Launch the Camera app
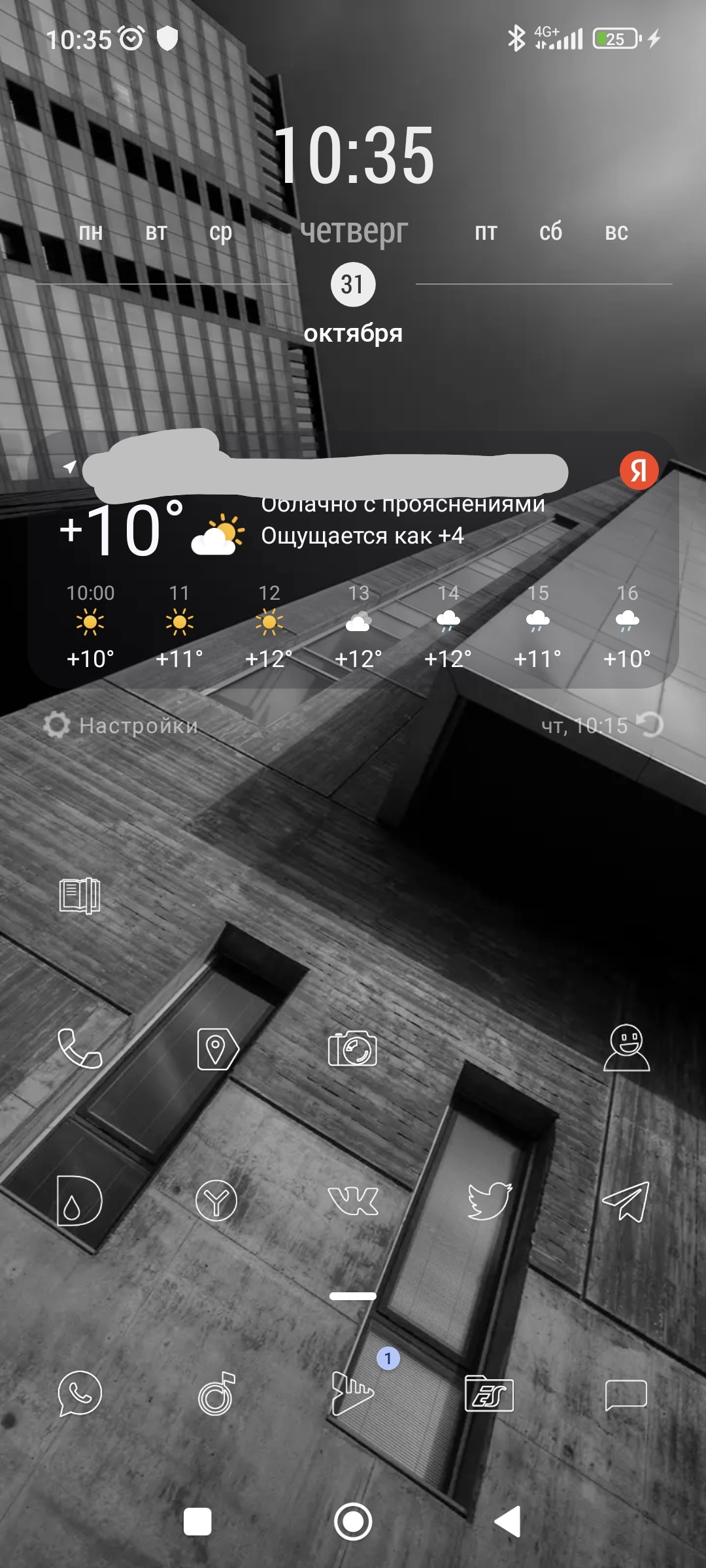Image resolution: width=706 pixels, height=1568 pixels. click(352, 1049)
